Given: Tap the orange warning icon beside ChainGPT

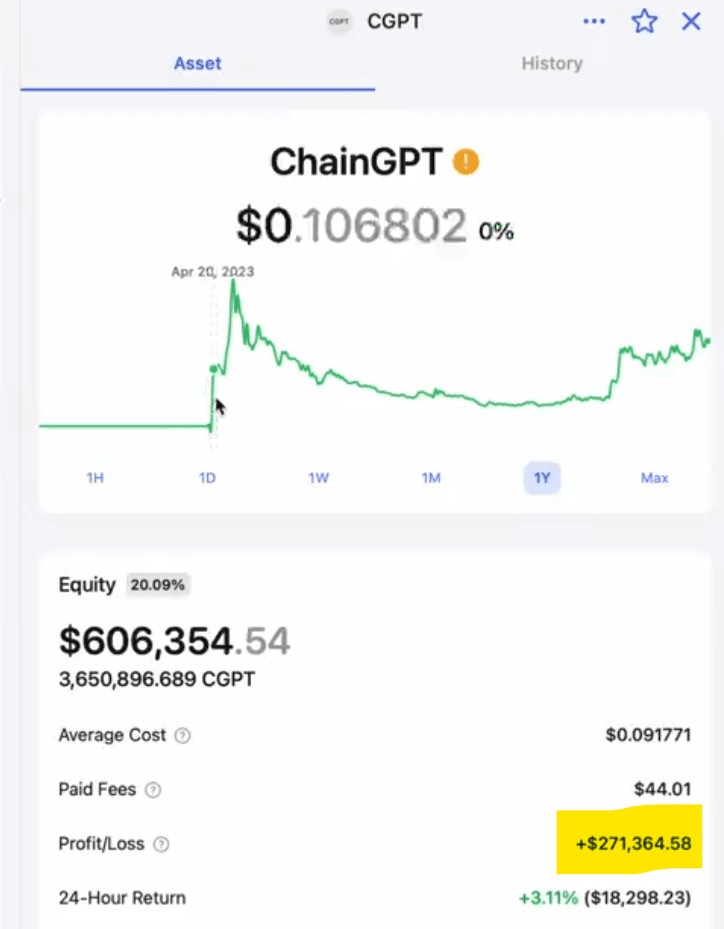Looking at the screenshot, I should point(466,161).
